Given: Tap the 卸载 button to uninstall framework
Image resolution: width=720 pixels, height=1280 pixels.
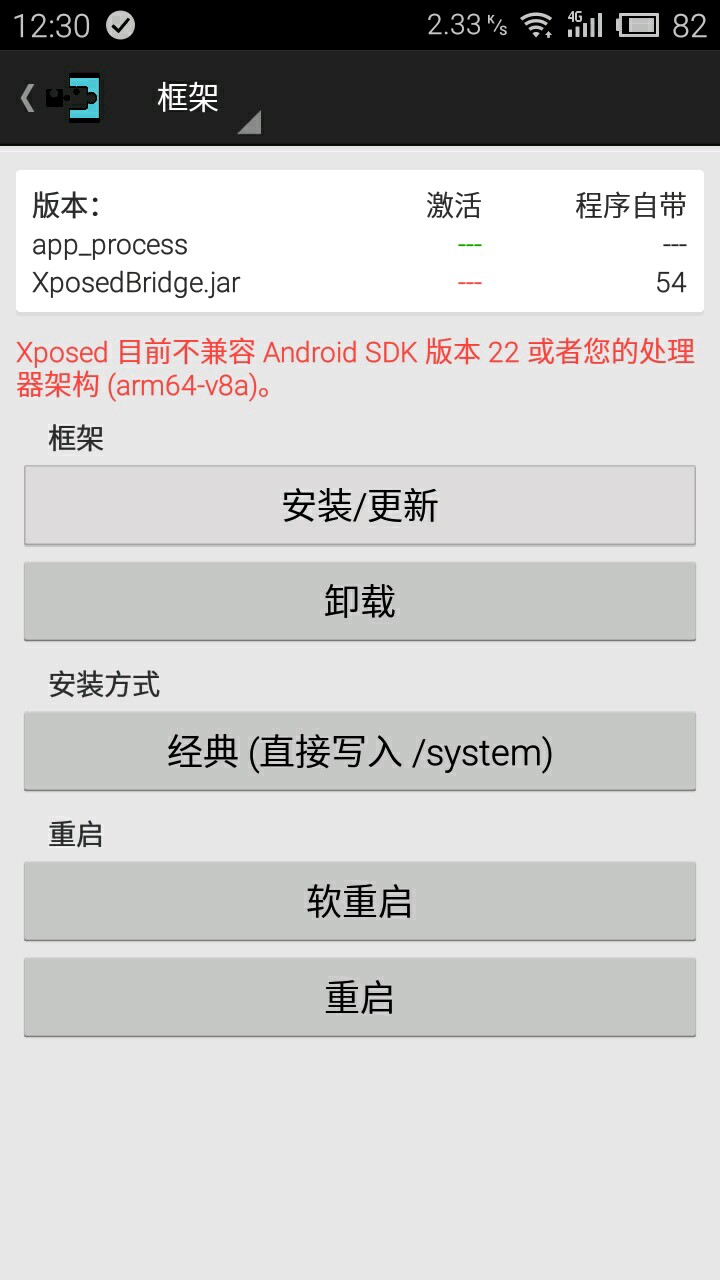Looking at the screenshot, I should (x=360, y=601).
